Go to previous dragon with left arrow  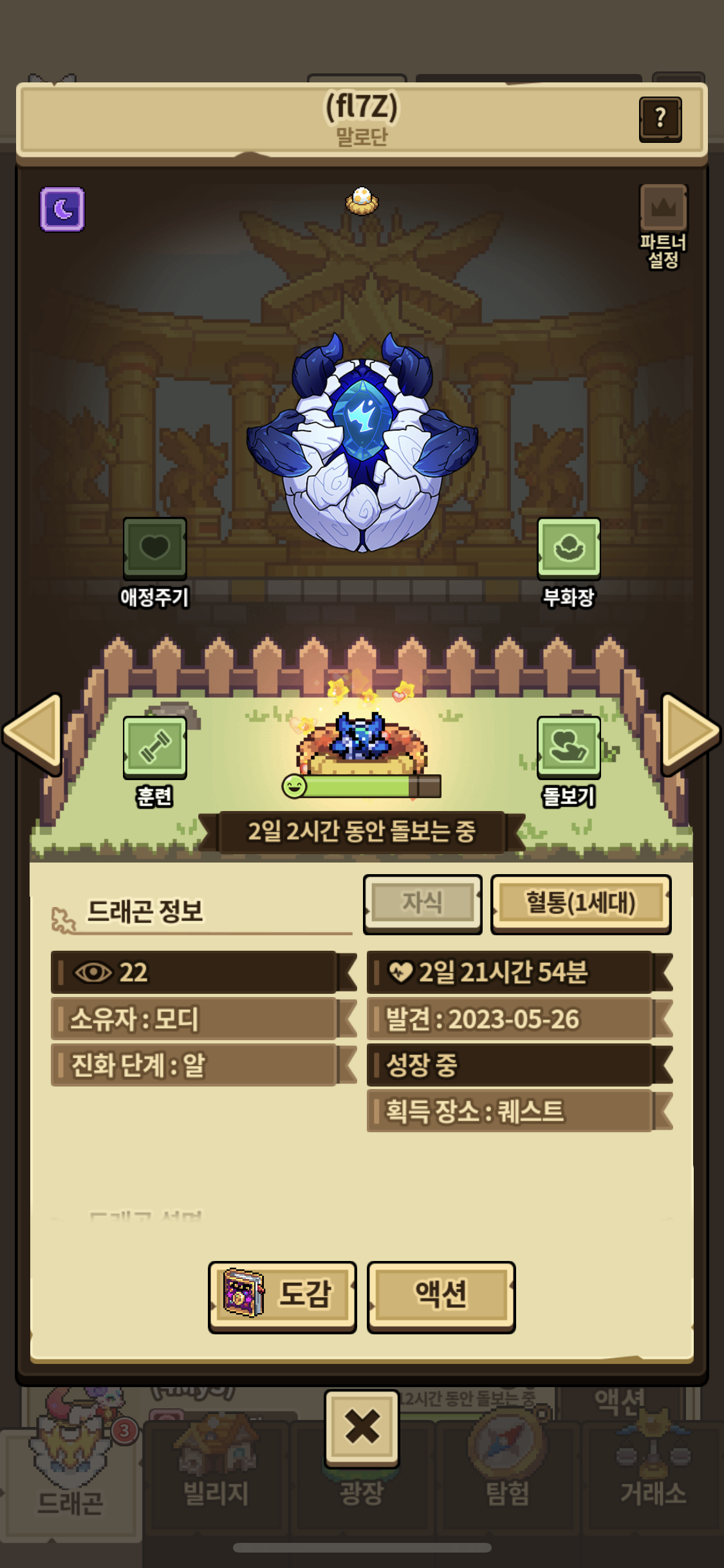click(x=33, y=734)
